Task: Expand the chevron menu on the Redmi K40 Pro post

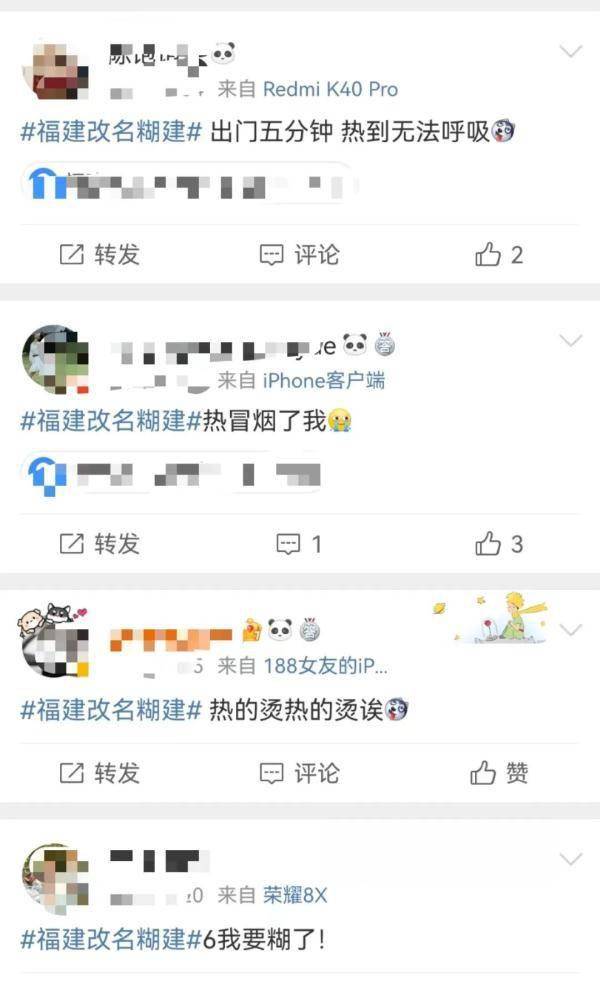Action: pyautogui.click(x=570, y=51)
